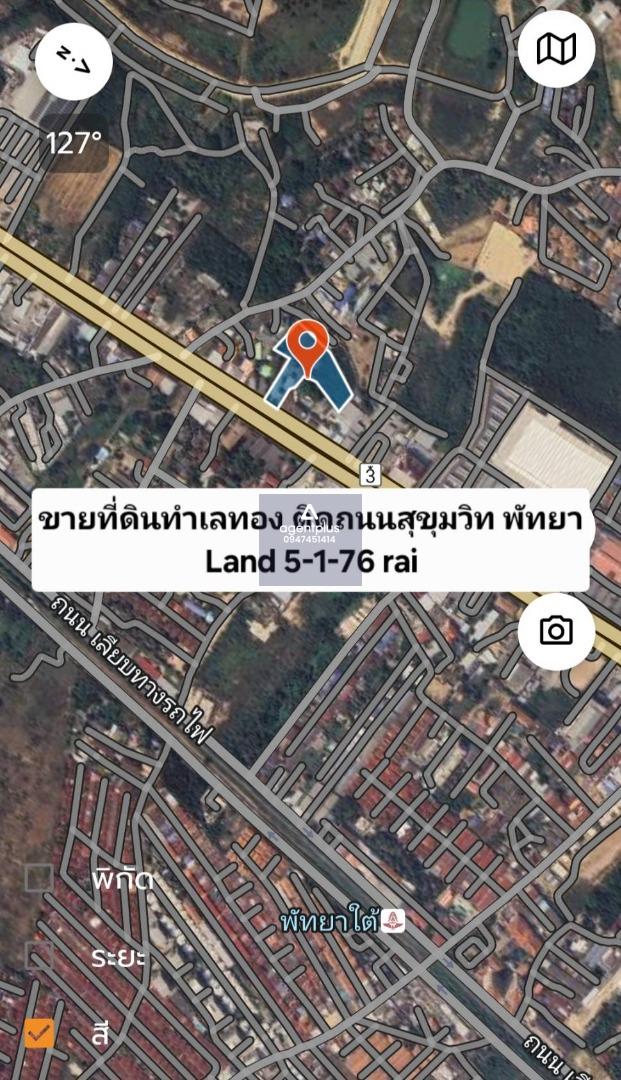Select the red pin on the land plot
621x1080 pixels.
pos(308,344)
